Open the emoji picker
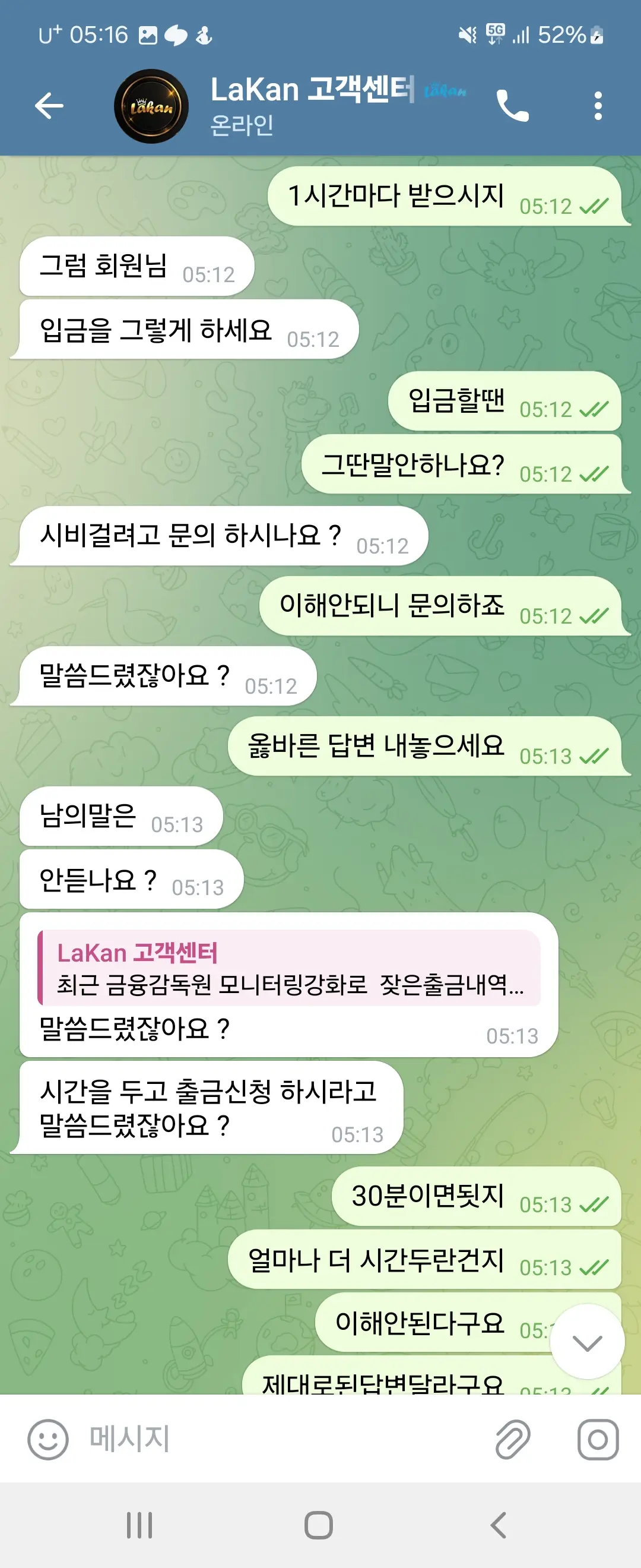Image resolution: width=641 pixels, height=1568 pixels. coord(47,1439)
